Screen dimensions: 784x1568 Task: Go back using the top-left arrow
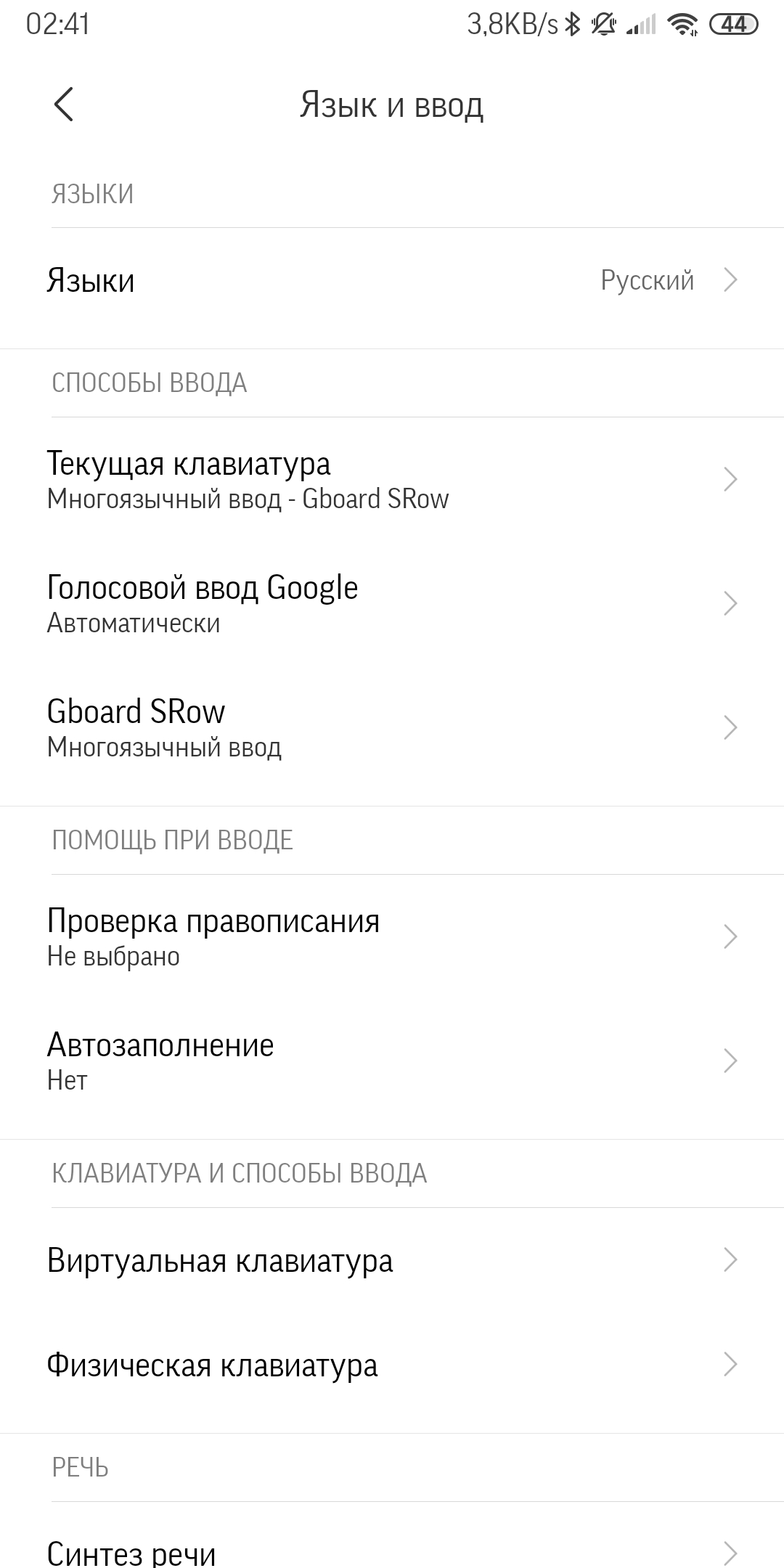coord(64,105)
